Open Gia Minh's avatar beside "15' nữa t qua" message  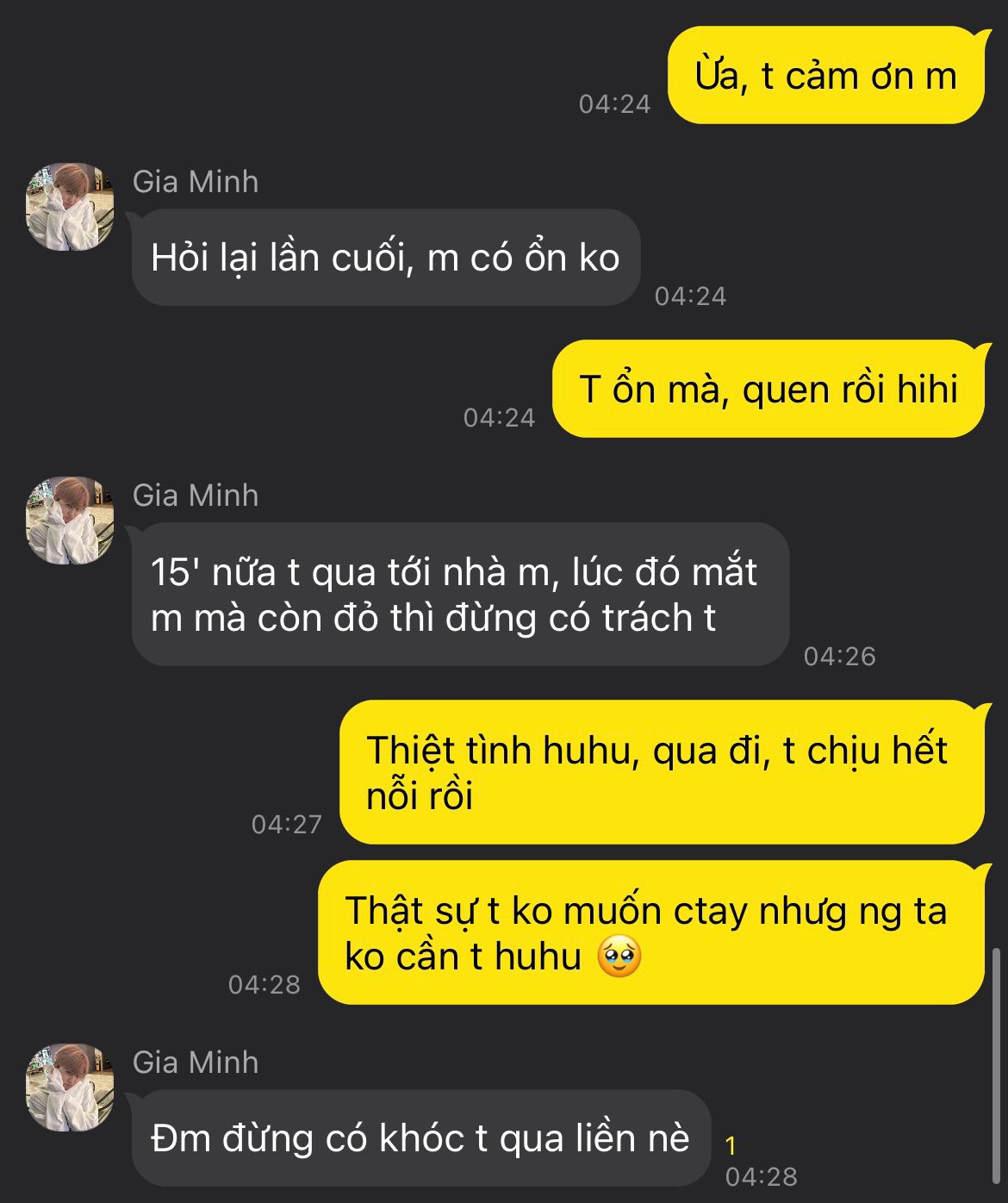pos(70,520)
